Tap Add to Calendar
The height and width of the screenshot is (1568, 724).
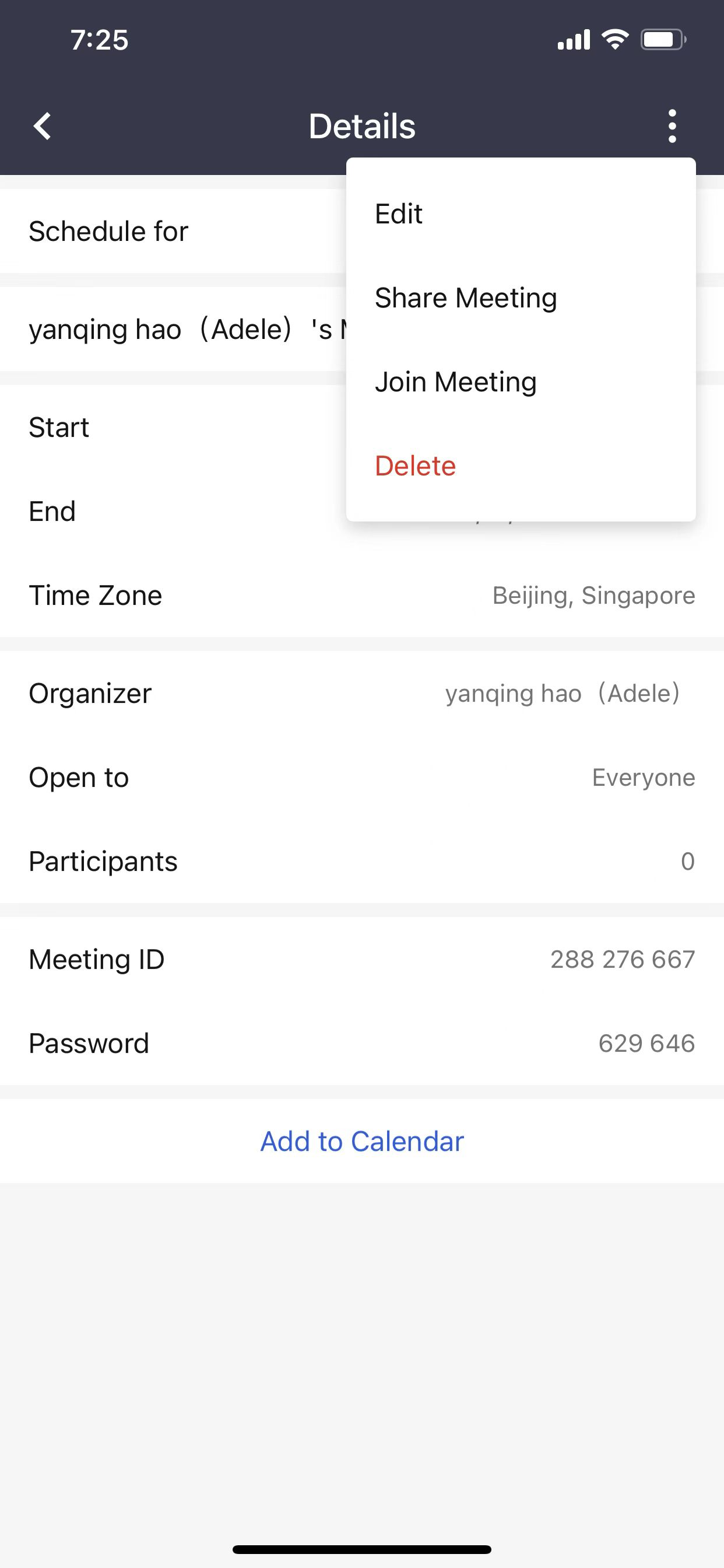pyautogui.click(x=362, y=1142)
